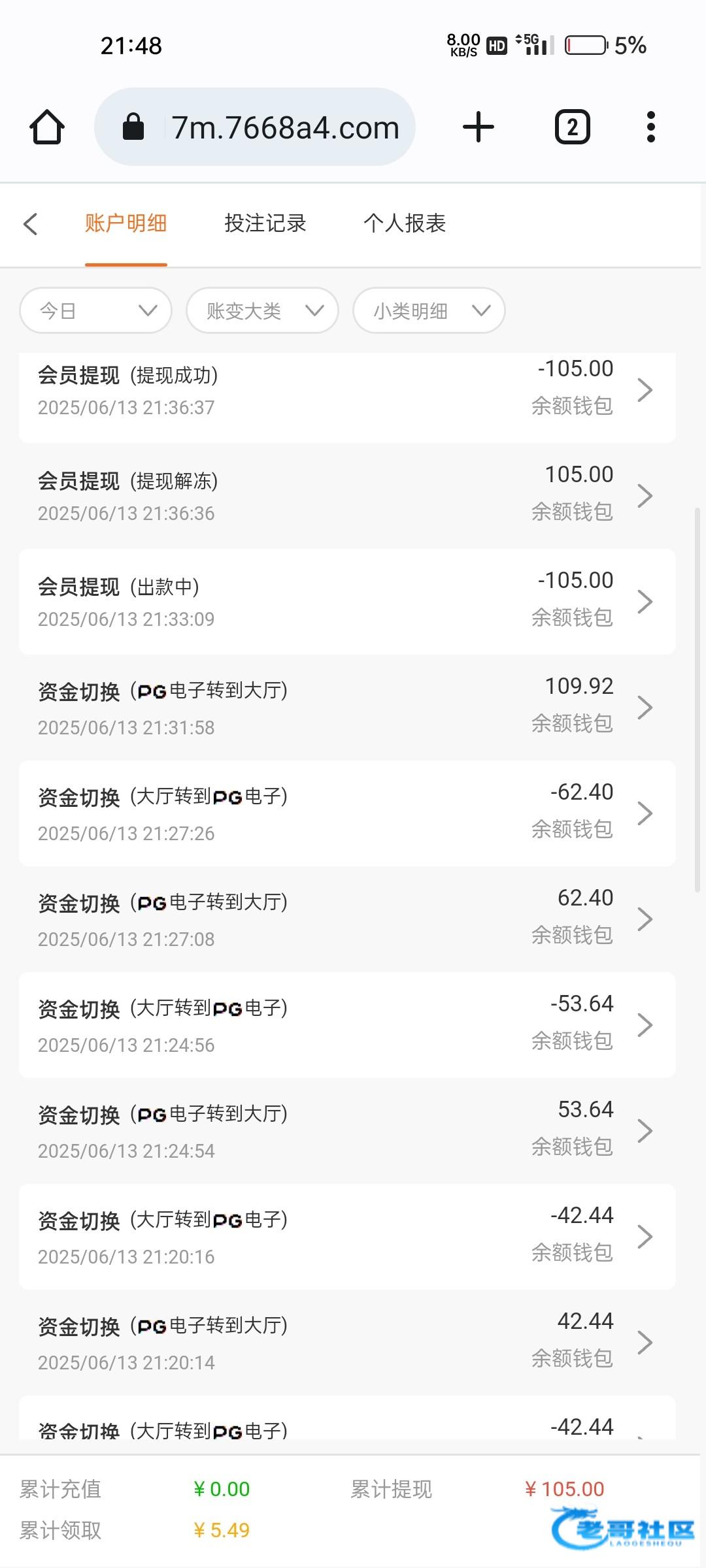Viewport: 706px width, 1568px height.
Task: Select the 账户明细 tab
Action: pos(126,223)
